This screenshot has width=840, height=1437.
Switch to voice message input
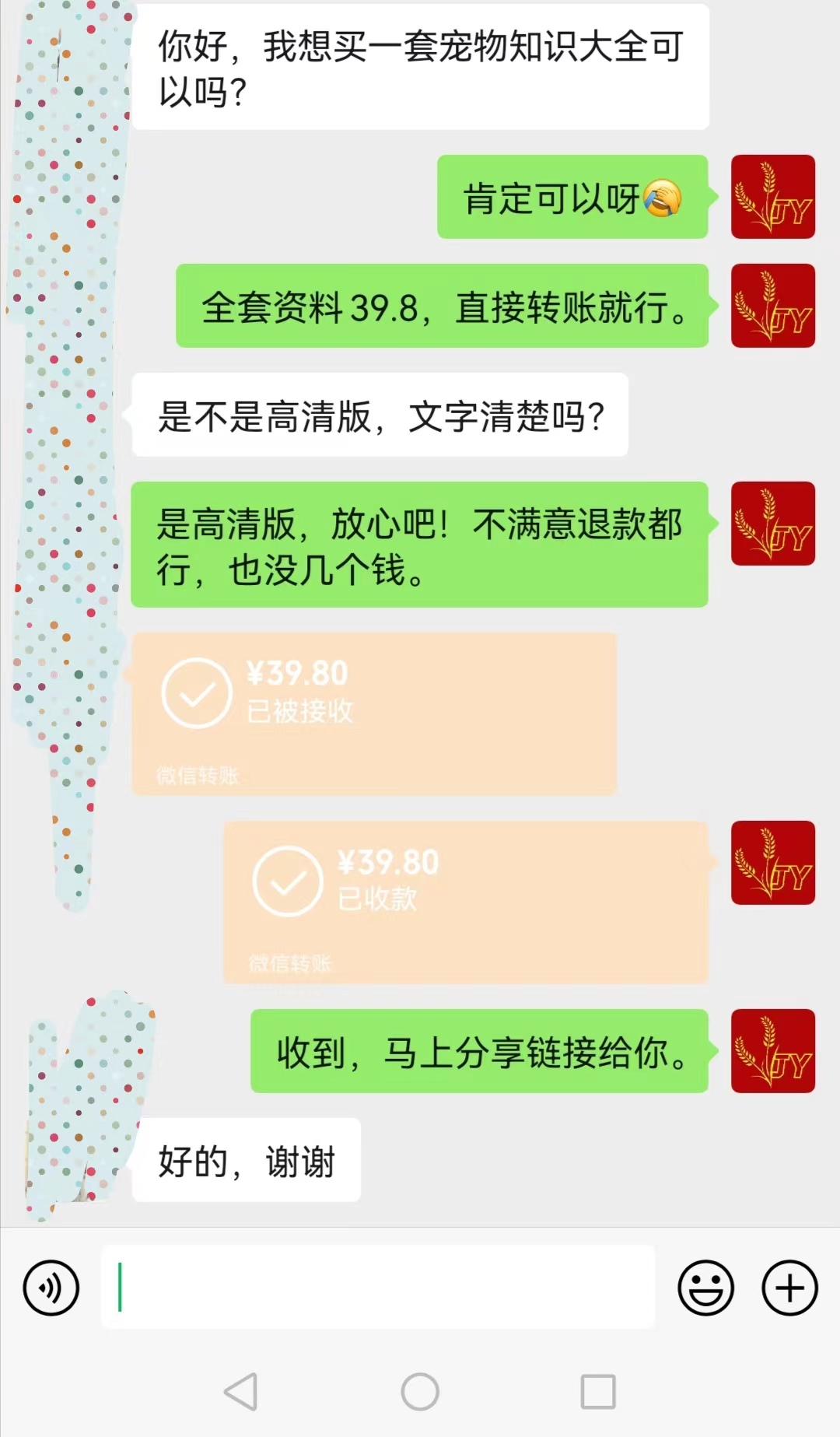coord(51,1288)
